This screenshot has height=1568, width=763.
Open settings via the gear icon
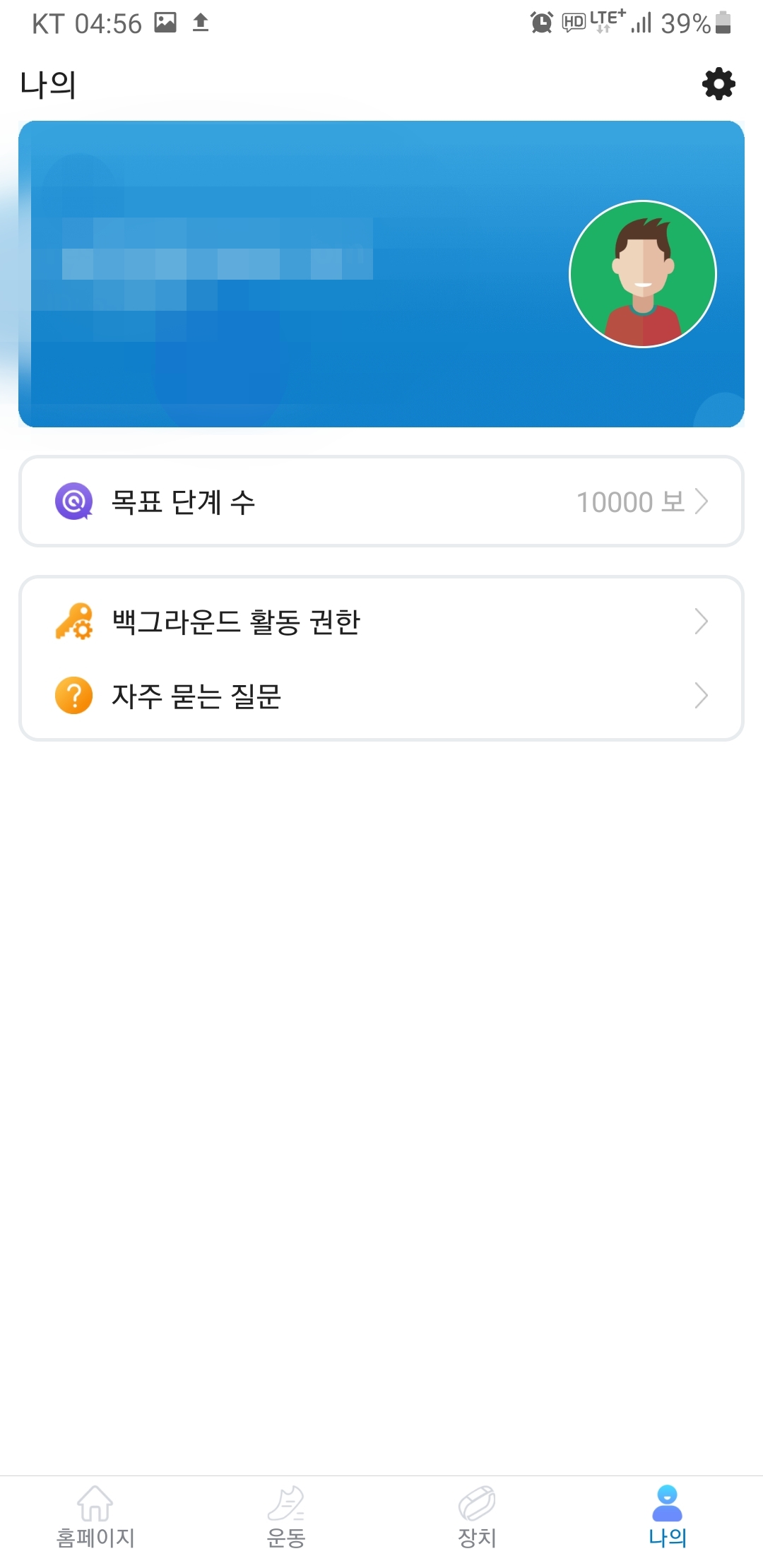(x=718, y=84)
